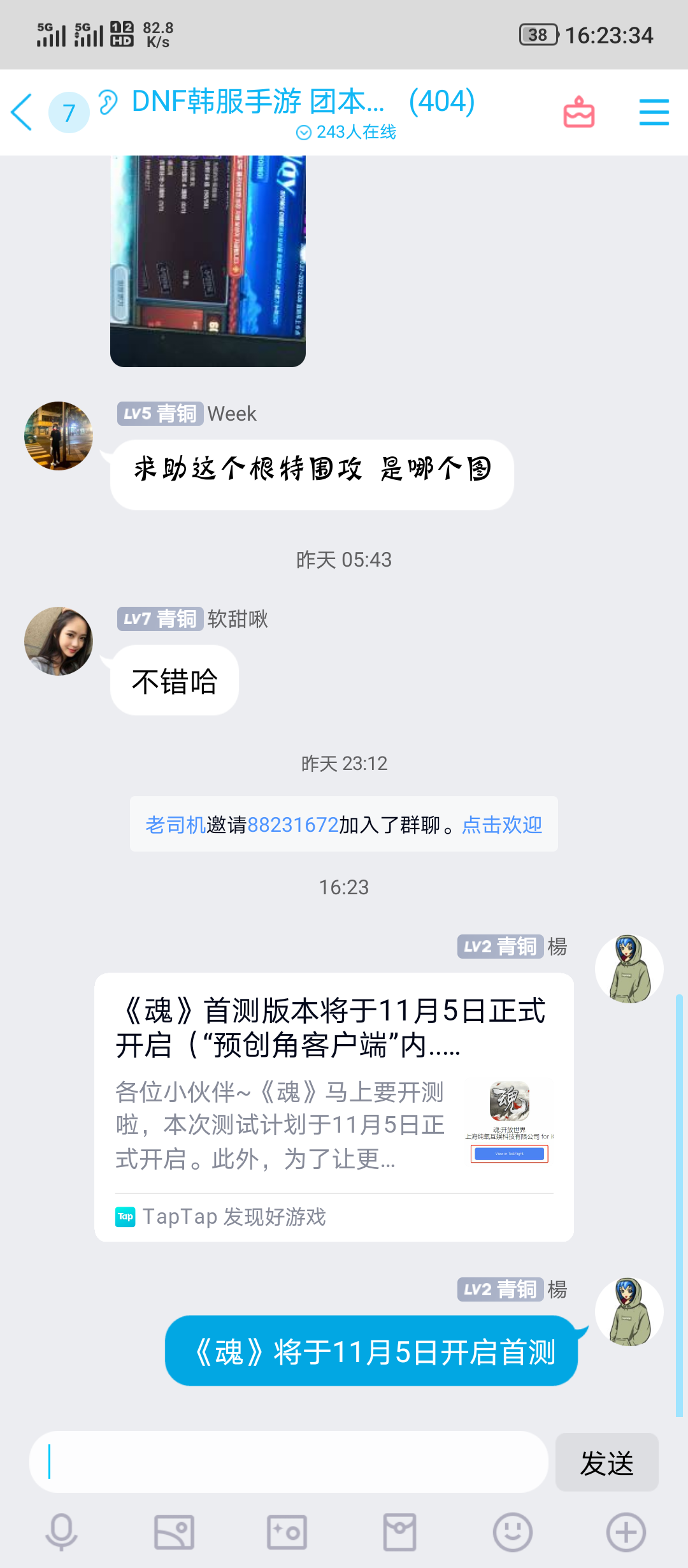Image resolution: width=688 pixels, height=1568 pixels.
Task: Open 老司机 profile link
Action: [x=175, y=825]
